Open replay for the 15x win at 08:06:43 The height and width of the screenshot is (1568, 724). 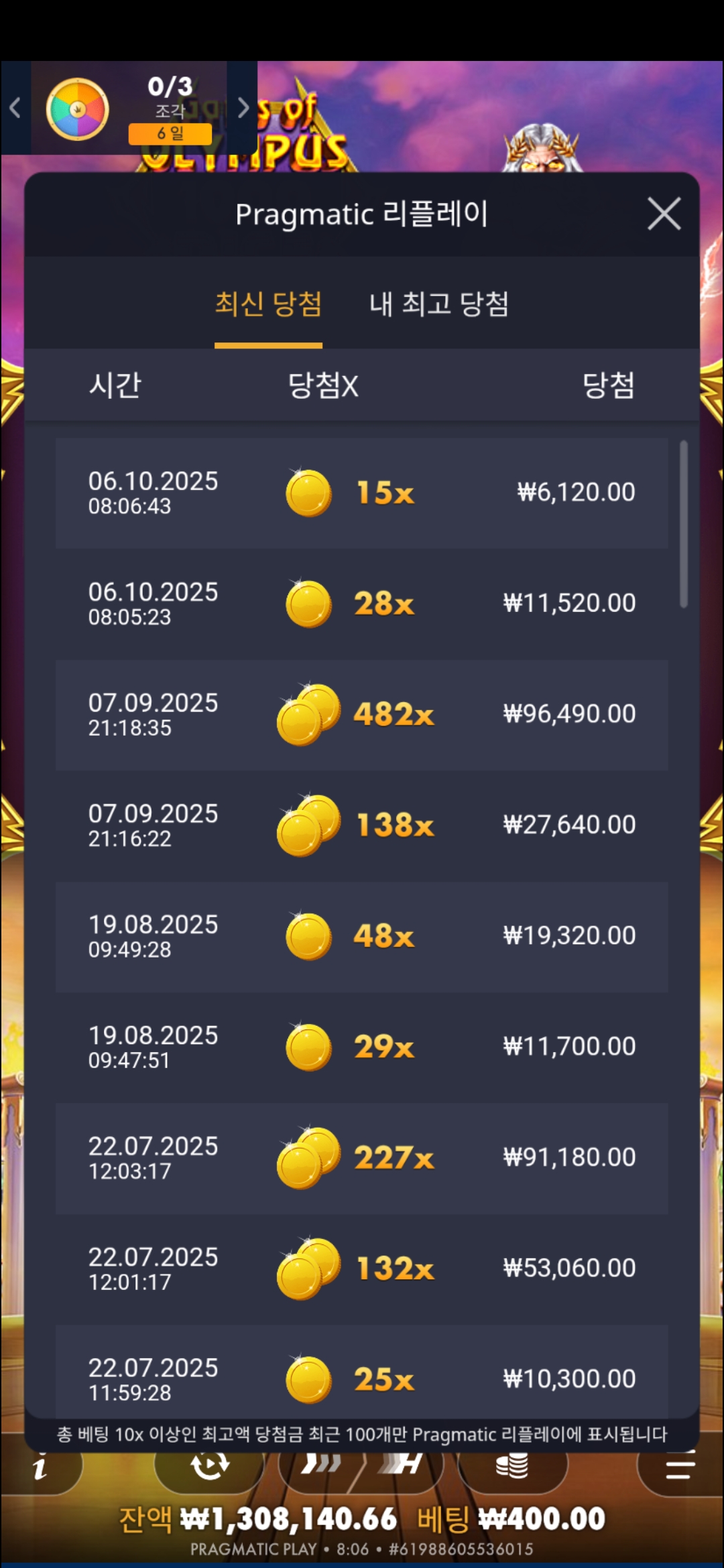pos(361,493)
